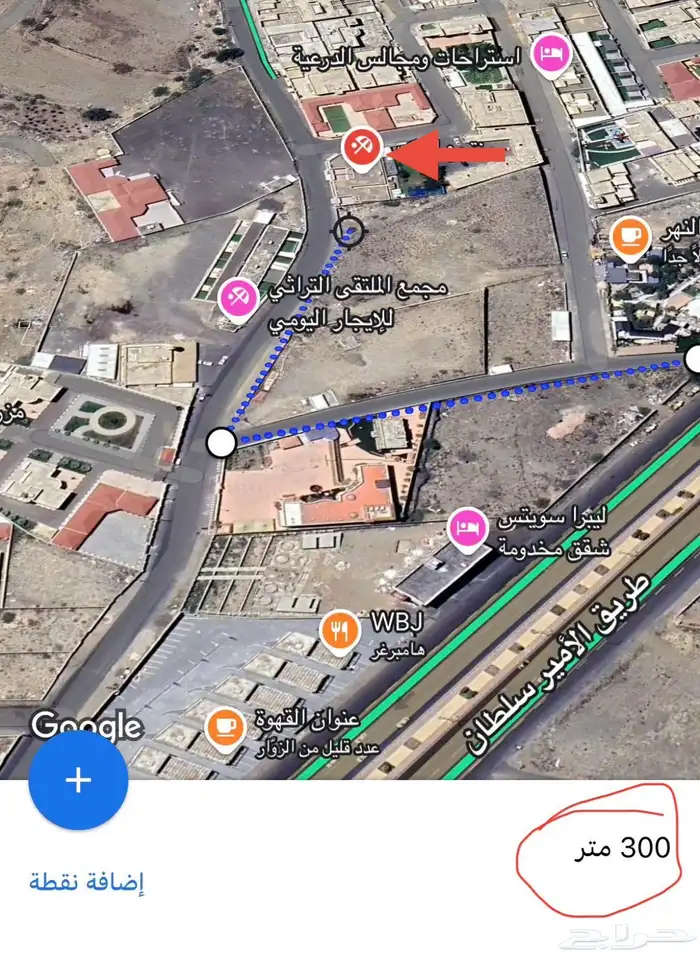
Task: Open the مجمع الملتقى التراثي pin
Action: (x=237, y=297)
